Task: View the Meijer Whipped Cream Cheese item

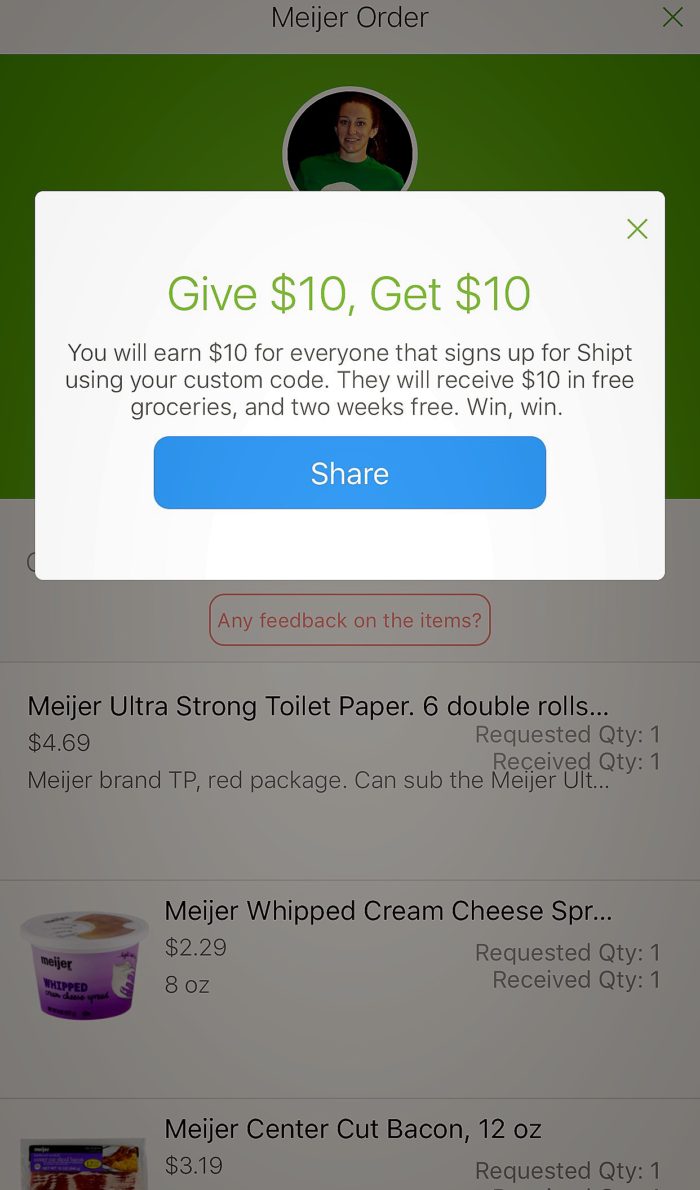Action: [388, 911]
